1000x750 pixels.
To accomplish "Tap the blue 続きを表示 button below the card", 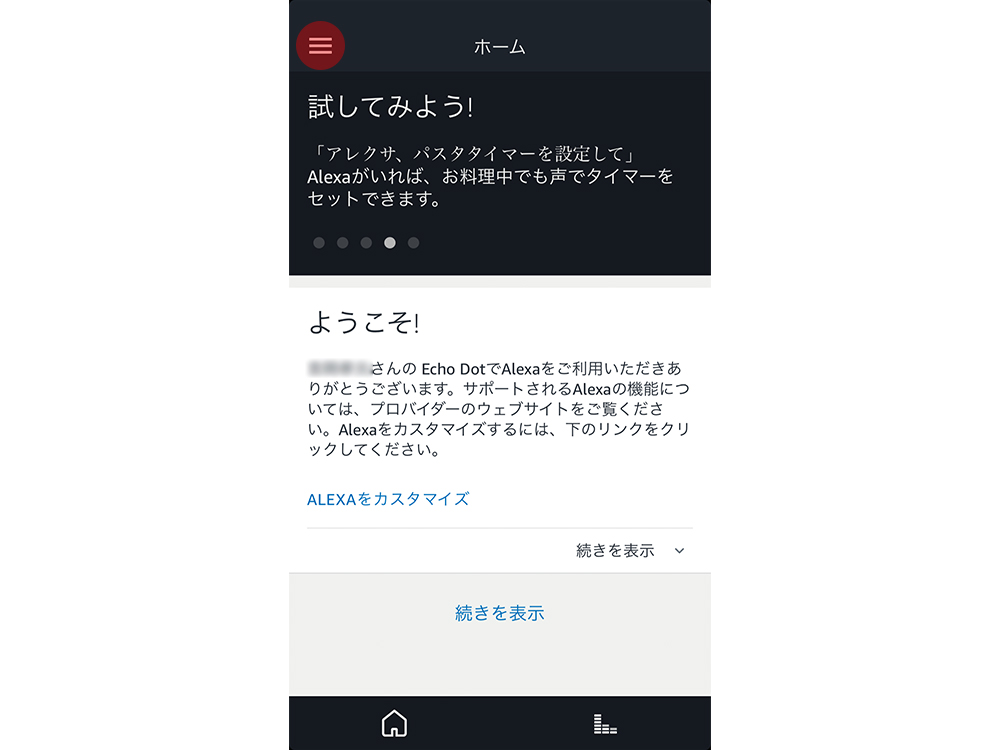I will [x=499, y=613].
